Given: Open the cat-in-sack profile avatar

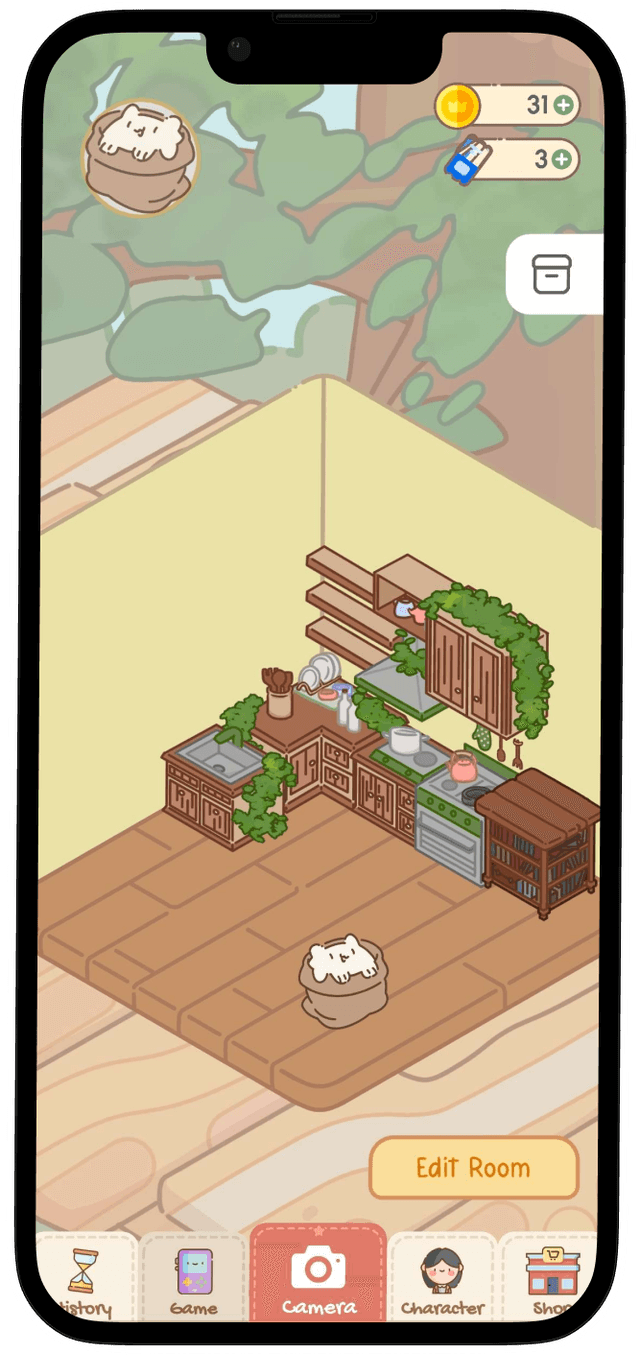Looking at the screenshot, I should [139, 157].
